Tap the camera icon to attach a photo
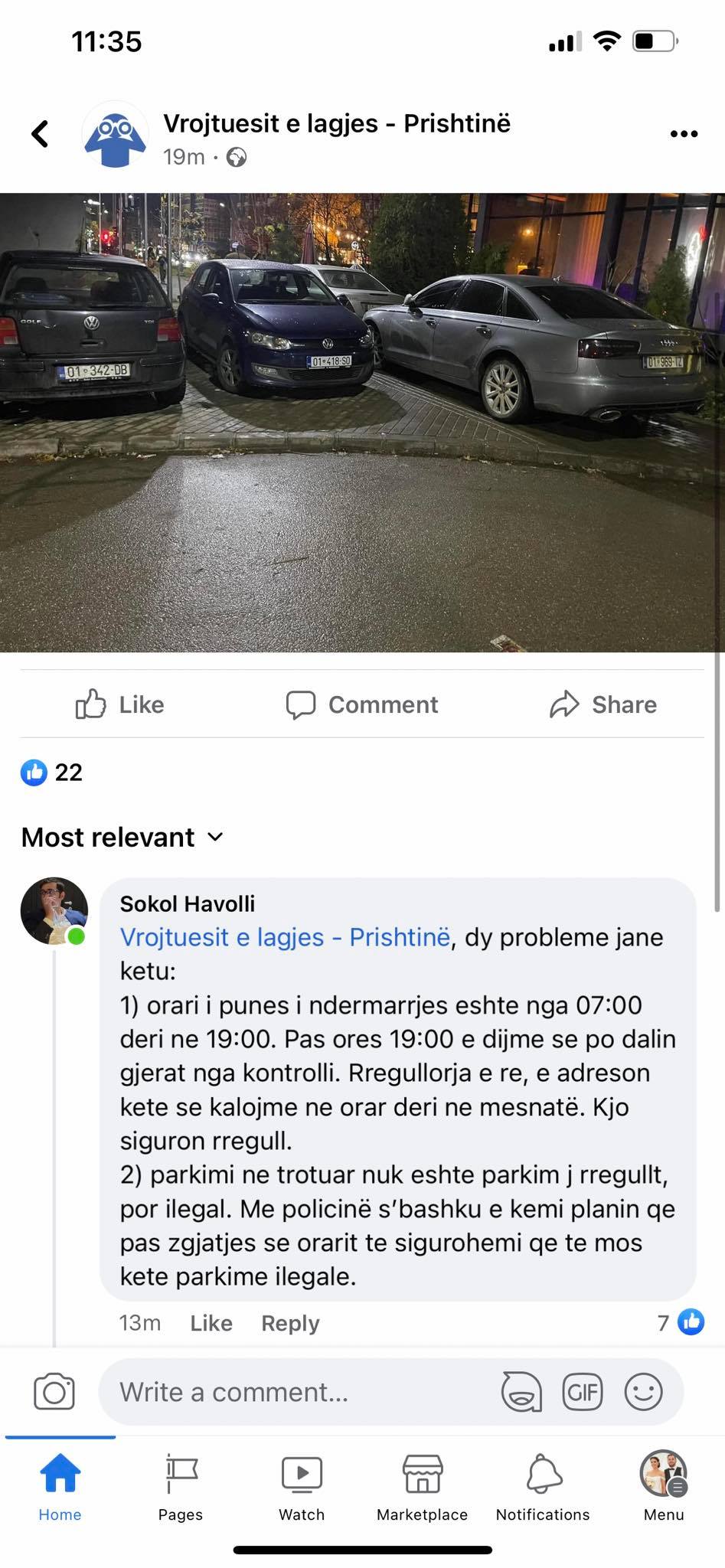Viewport: 725px width, 1568px height. [x=54, y=1391]
